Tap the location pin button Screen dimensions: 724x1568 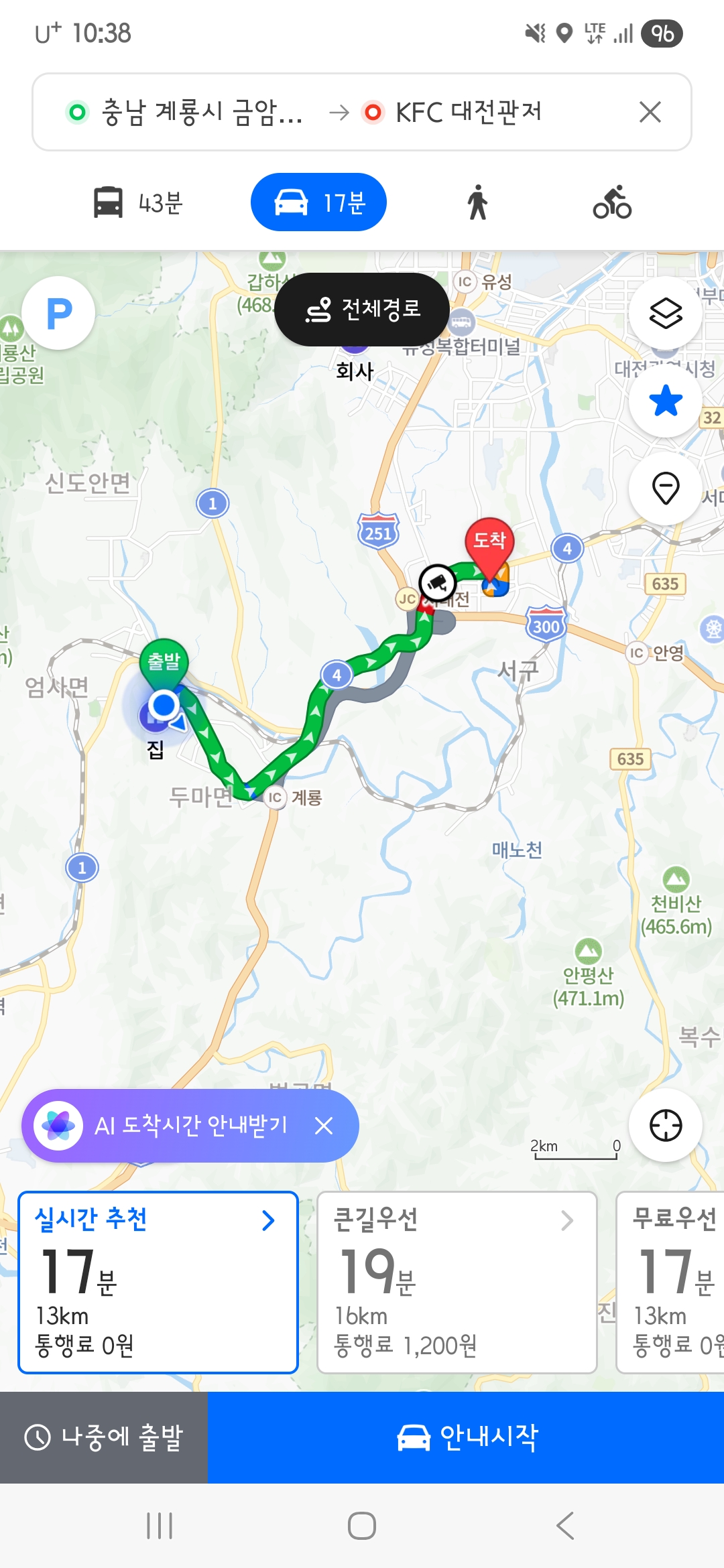[666, 488]
